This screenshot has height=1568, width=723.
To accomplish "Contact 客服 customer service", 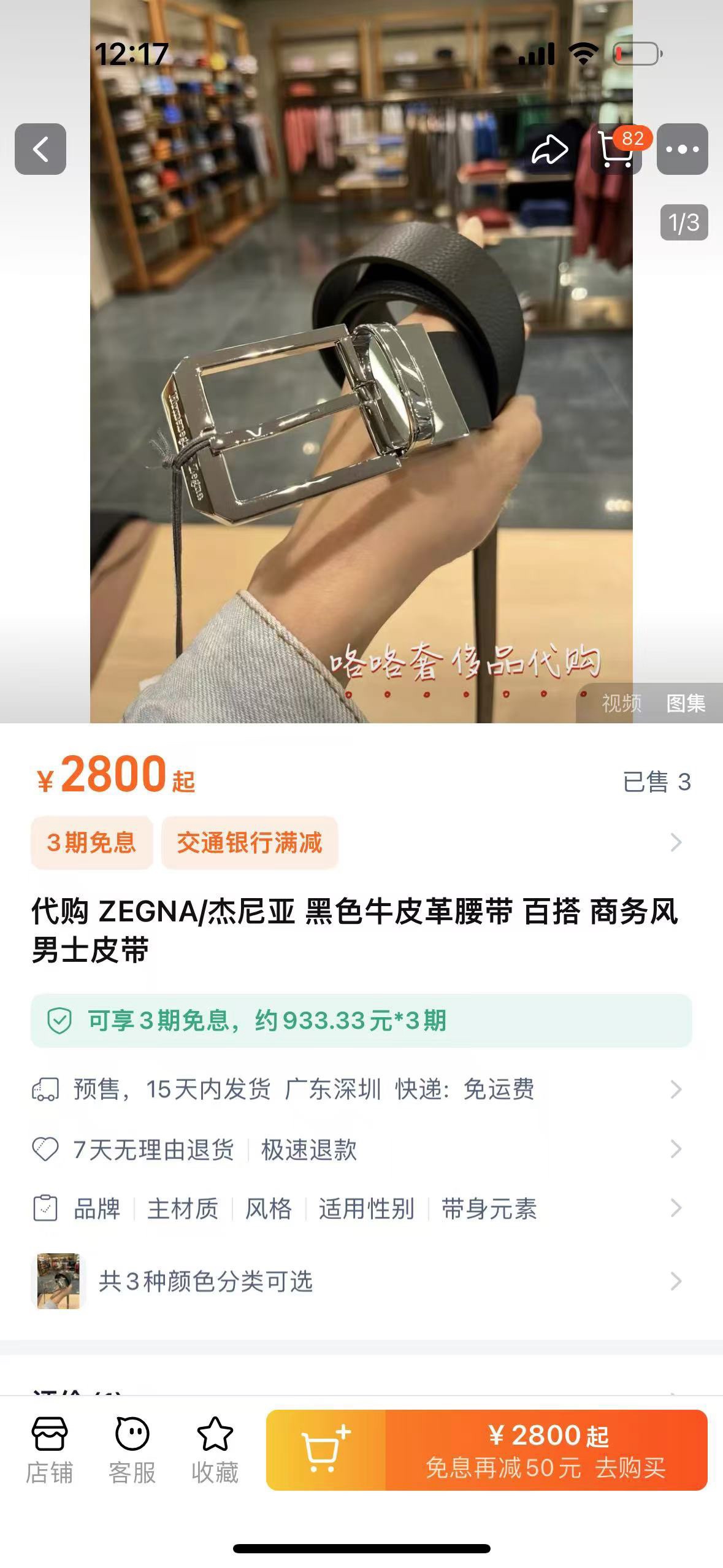I will click(x=132, y=1450).
